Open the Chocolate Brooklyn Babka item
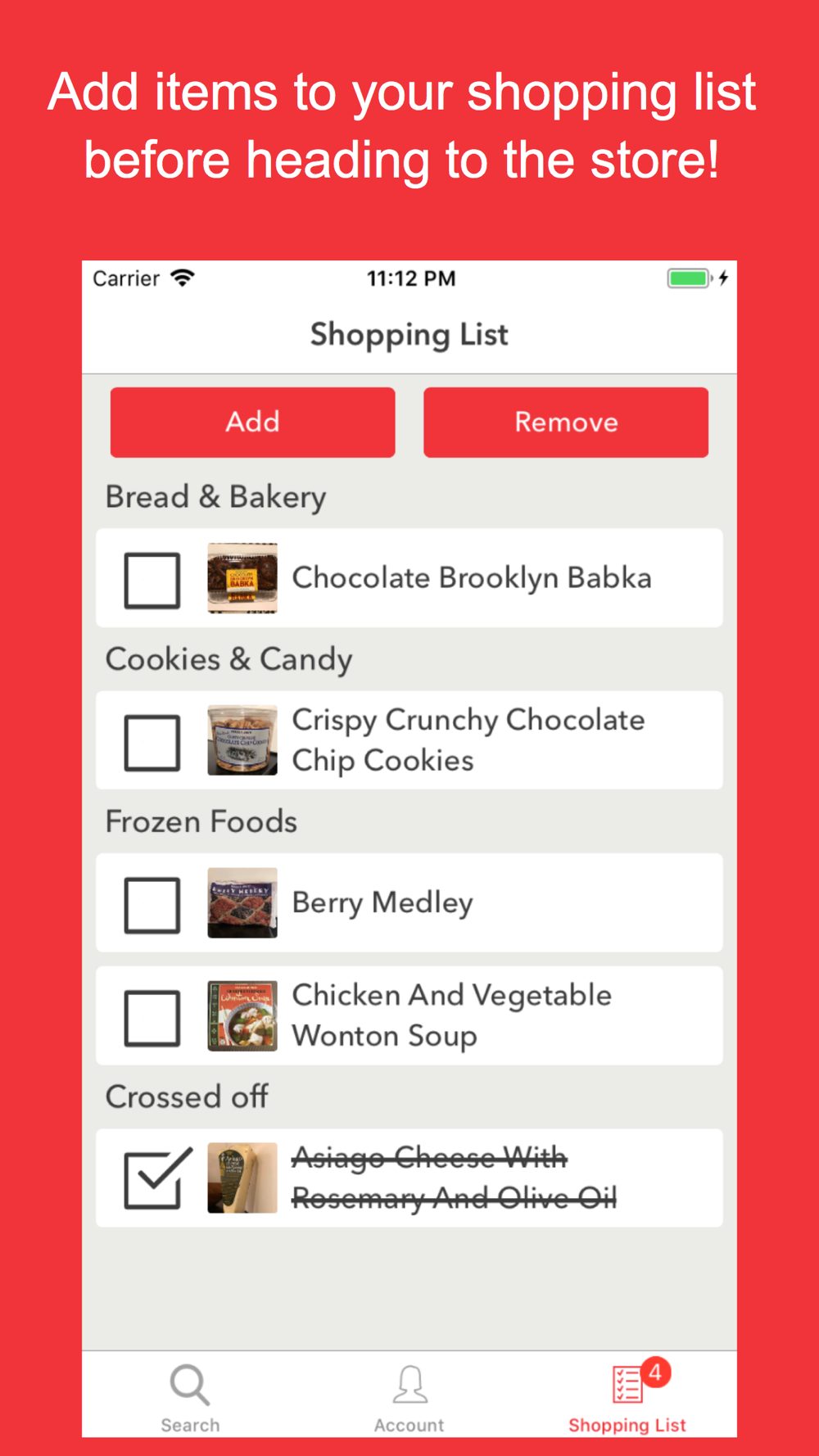Image resolution: width=819 pixels, height=1456 pixels. pos(409,578)
